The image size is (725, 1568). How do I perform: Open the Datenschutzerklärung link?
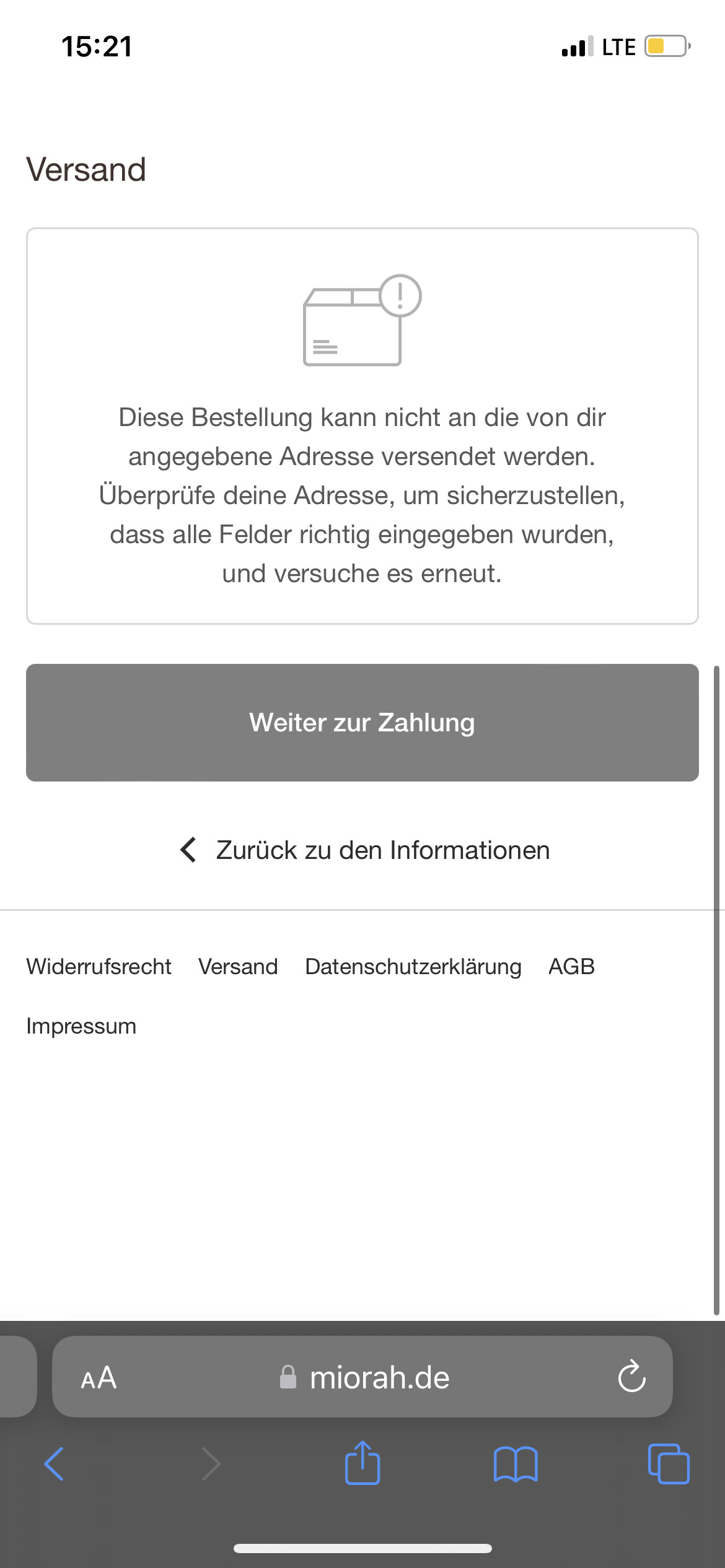coord(413,967)
